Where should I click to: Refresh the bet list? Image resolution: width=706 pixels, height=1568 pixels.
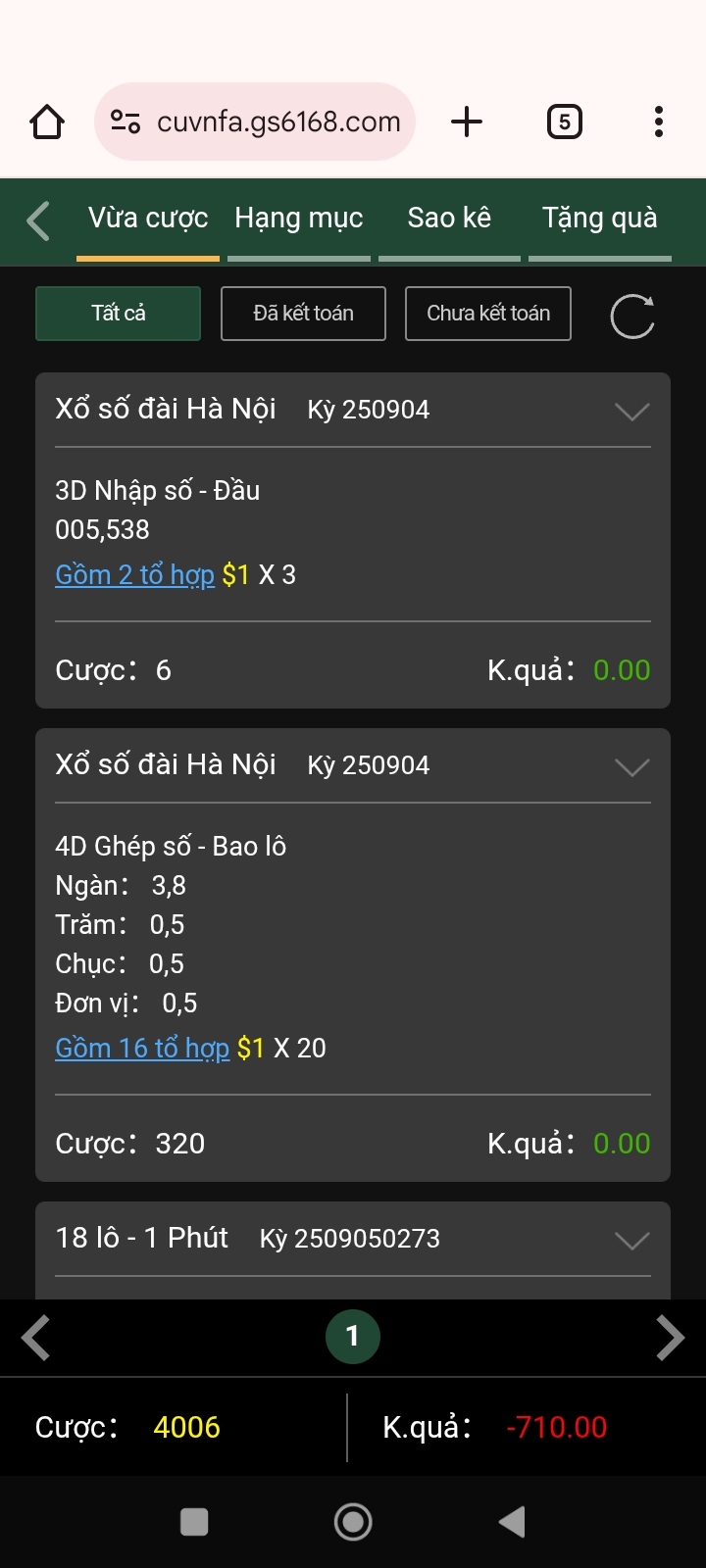point(632,316)
